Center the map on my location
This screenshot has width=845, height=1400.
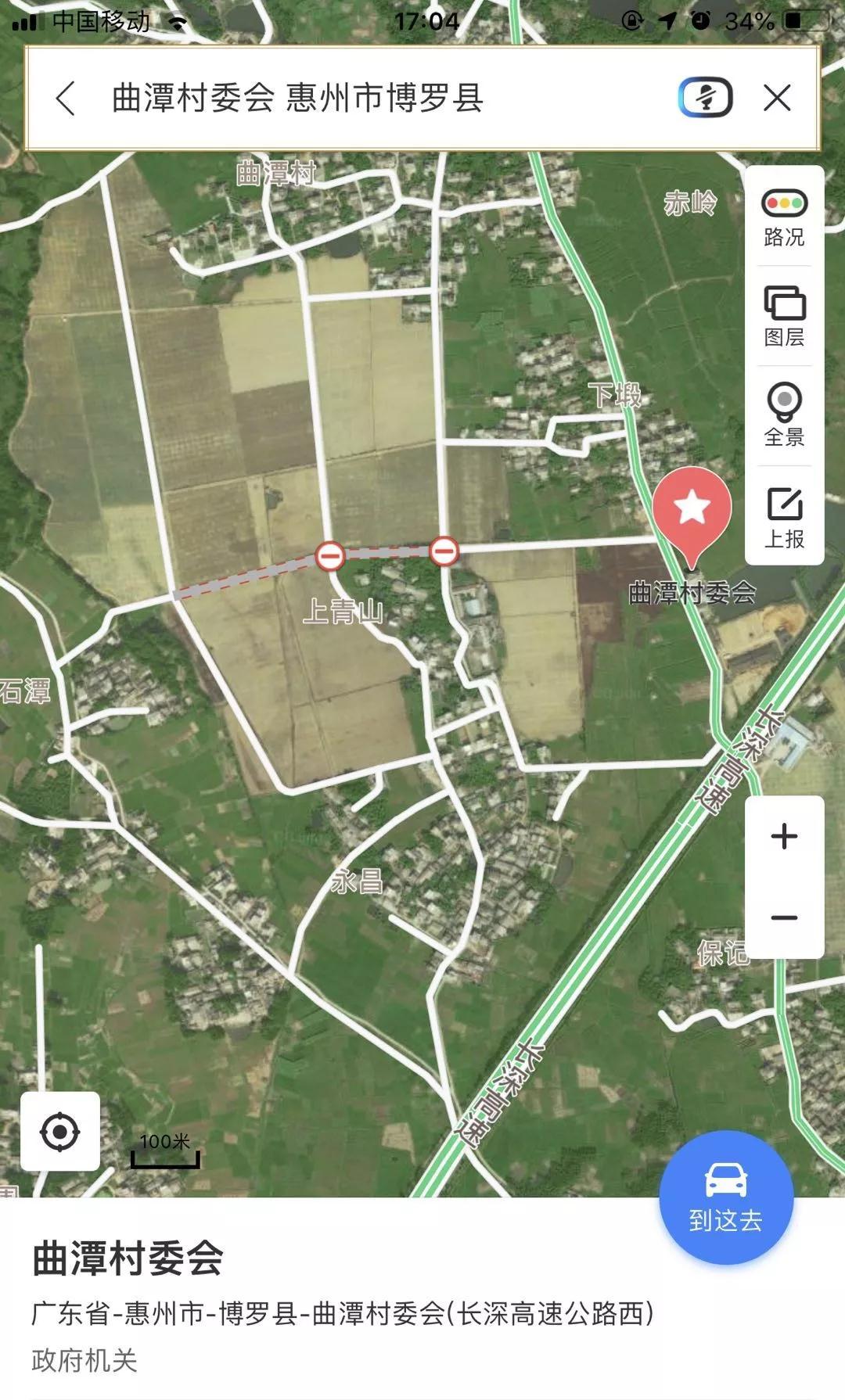tap(60, 1131)
